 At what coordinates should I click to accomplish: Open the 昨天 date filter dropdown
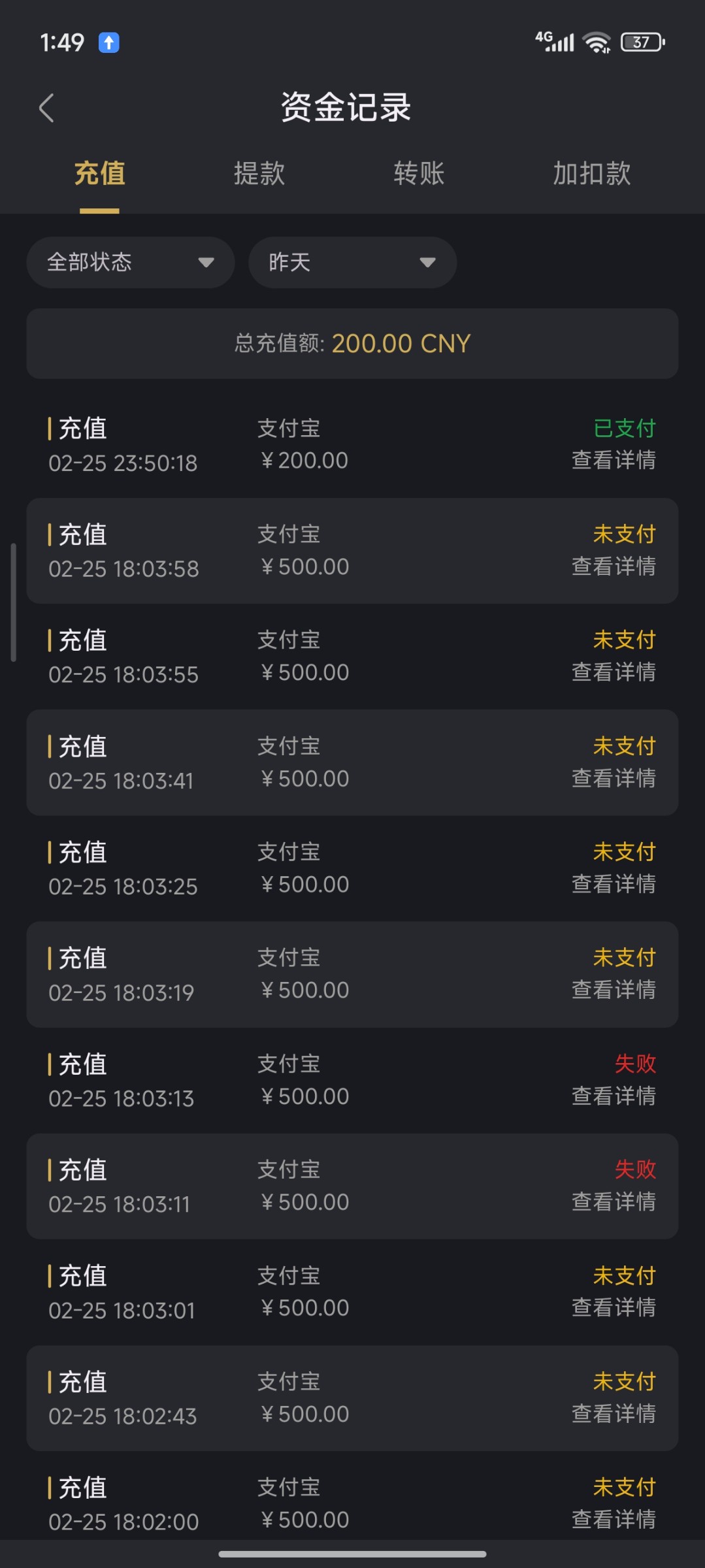pos(352,262)
